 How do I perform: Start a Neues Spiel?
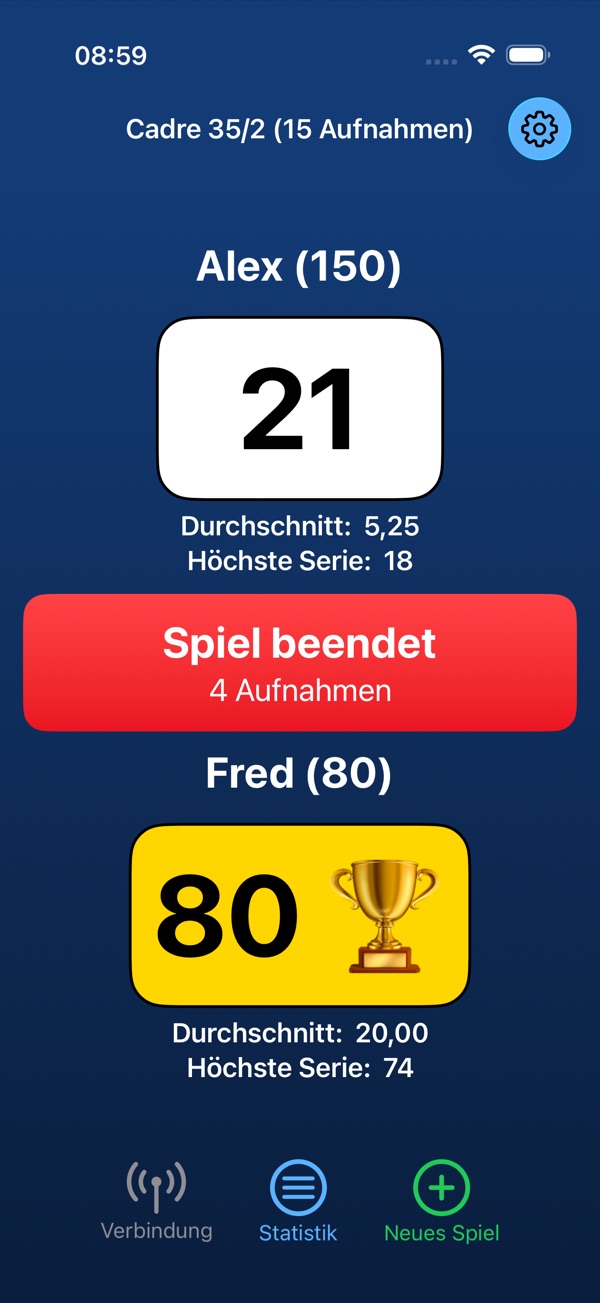tap(441, 1202)
